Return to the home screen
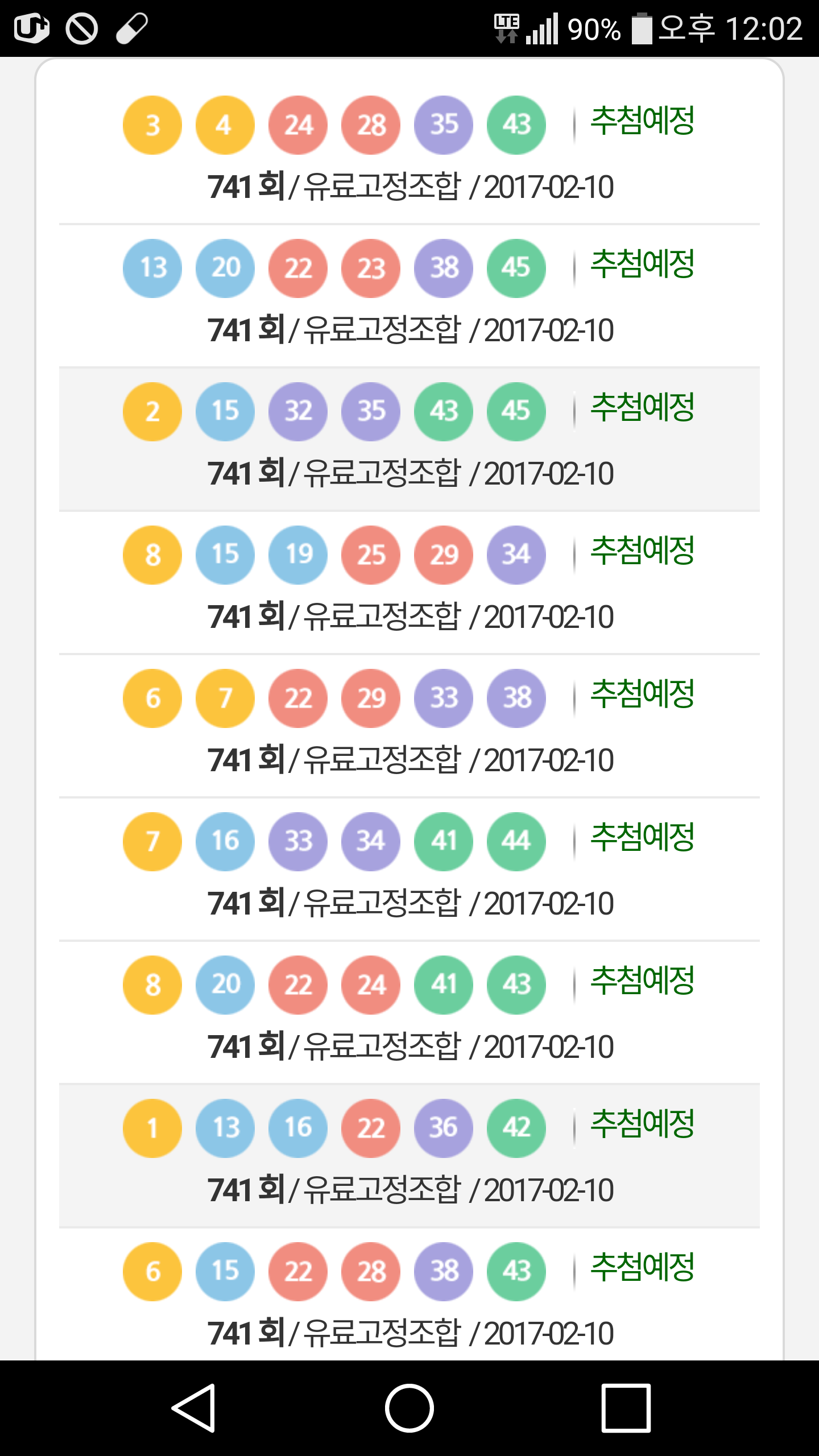Screen dimensions: 819x1456 click(x=409, y=1408)
